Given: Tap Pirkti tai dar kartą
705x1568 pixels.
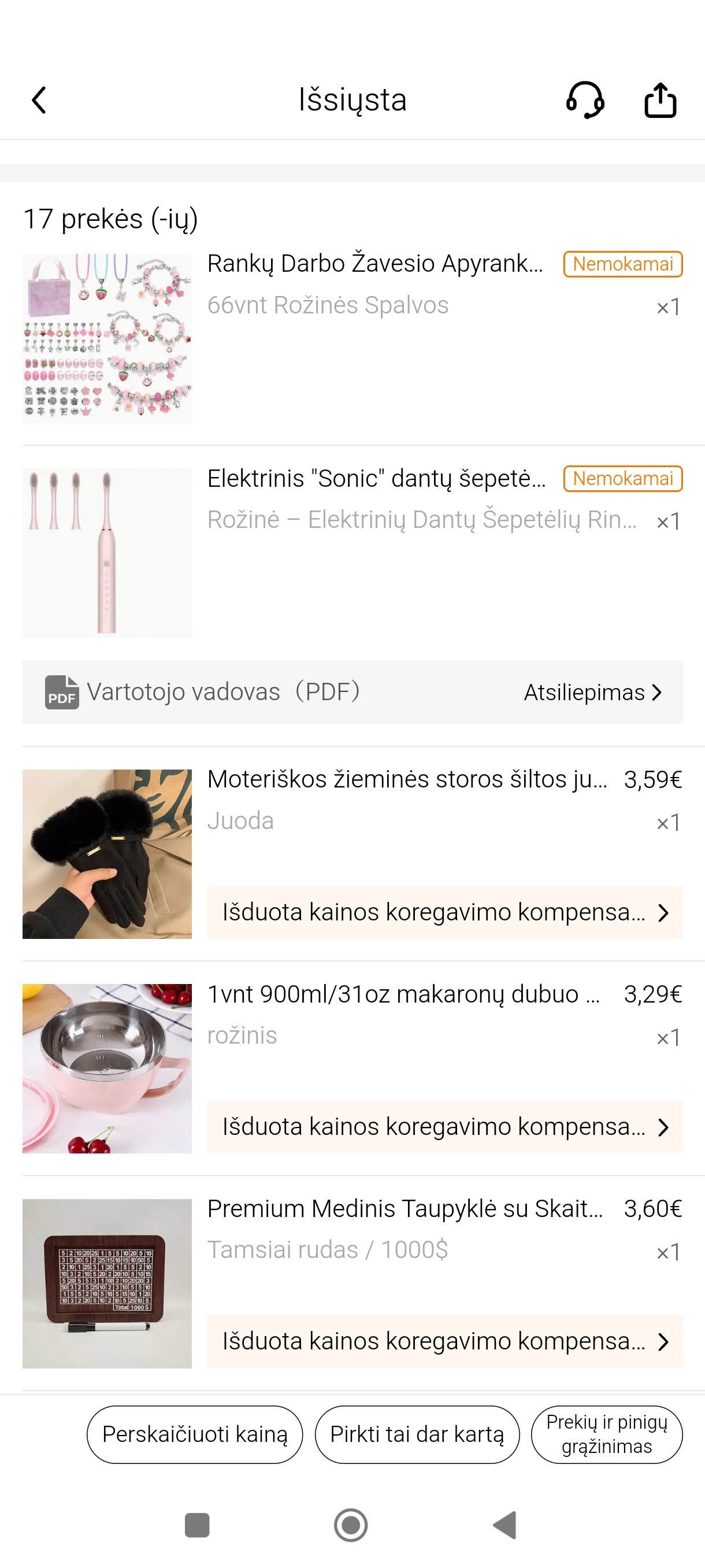Looking at the screenshot, I should coord(417,1434).
